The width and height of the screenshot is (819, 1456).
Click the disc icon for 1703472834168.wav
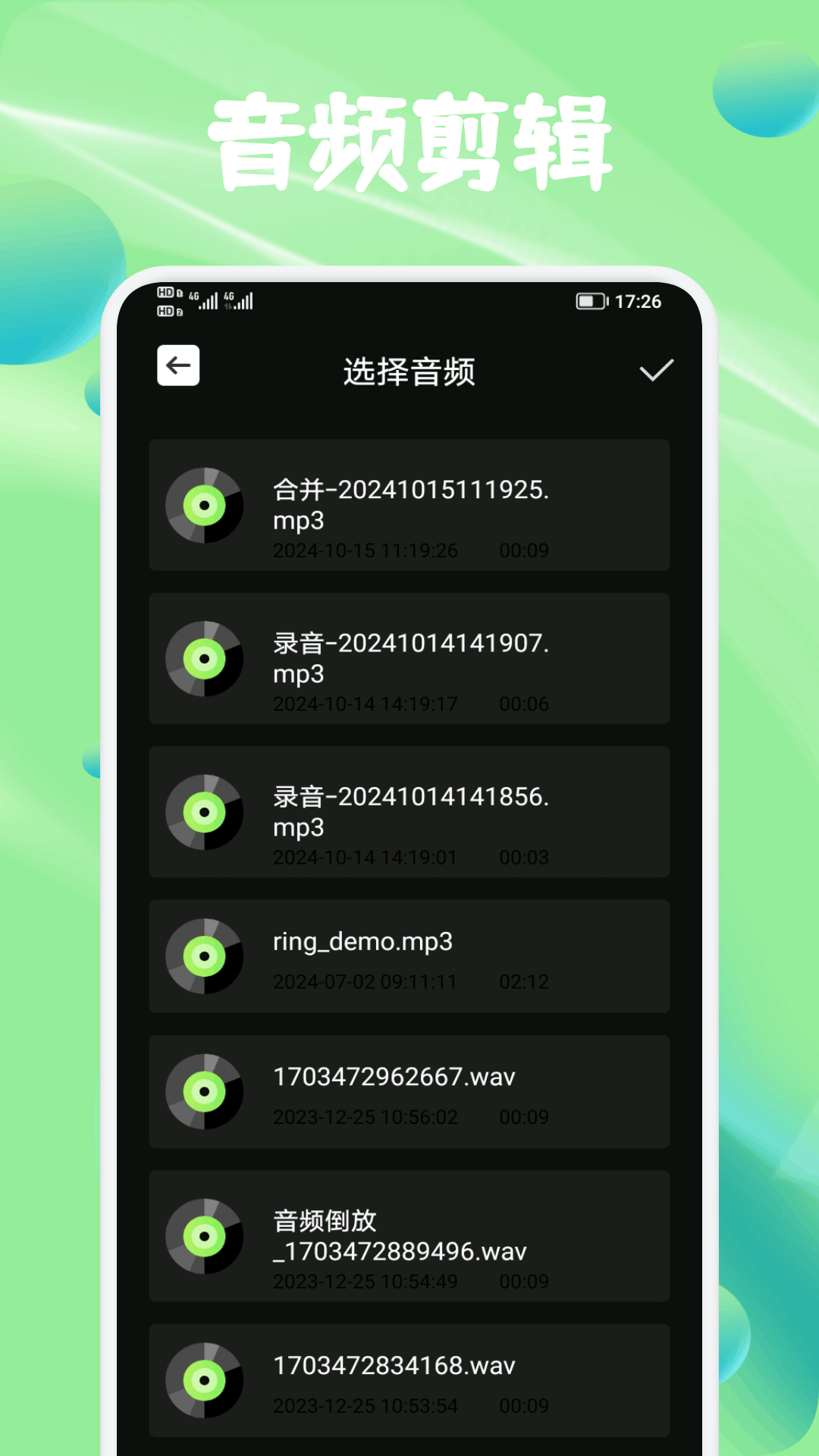[205, 1382]
